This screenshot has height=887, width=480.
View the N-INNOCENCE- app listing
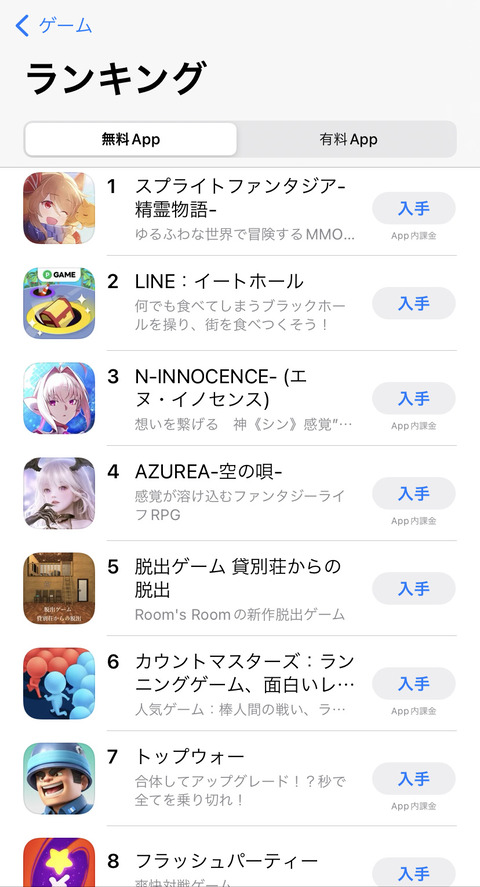(196, 398)
